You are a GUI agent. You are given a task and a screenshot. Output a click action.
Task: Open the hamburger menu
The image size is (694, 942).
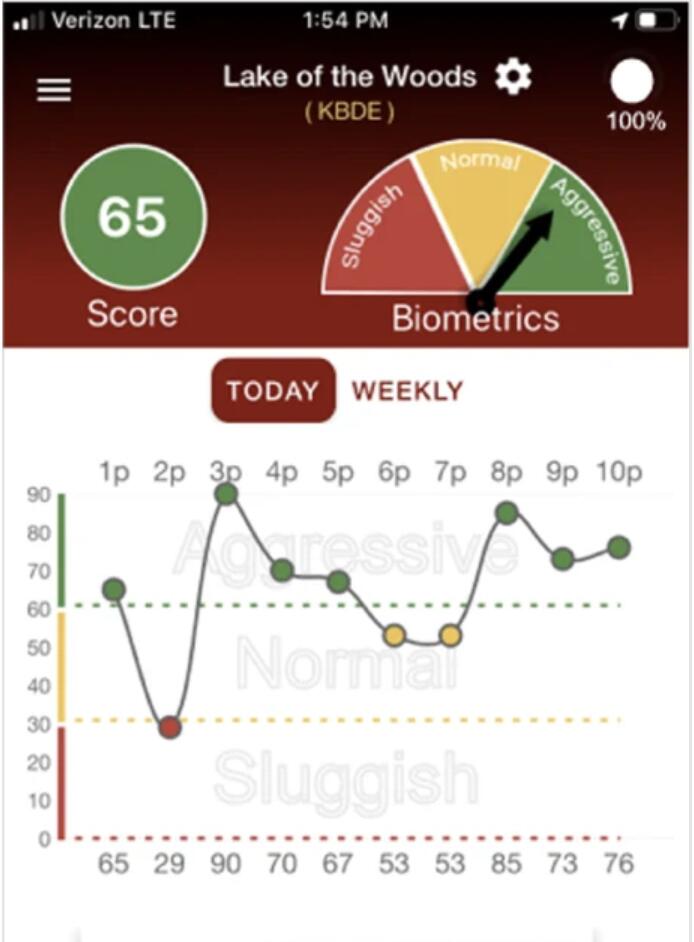(54, 90)
